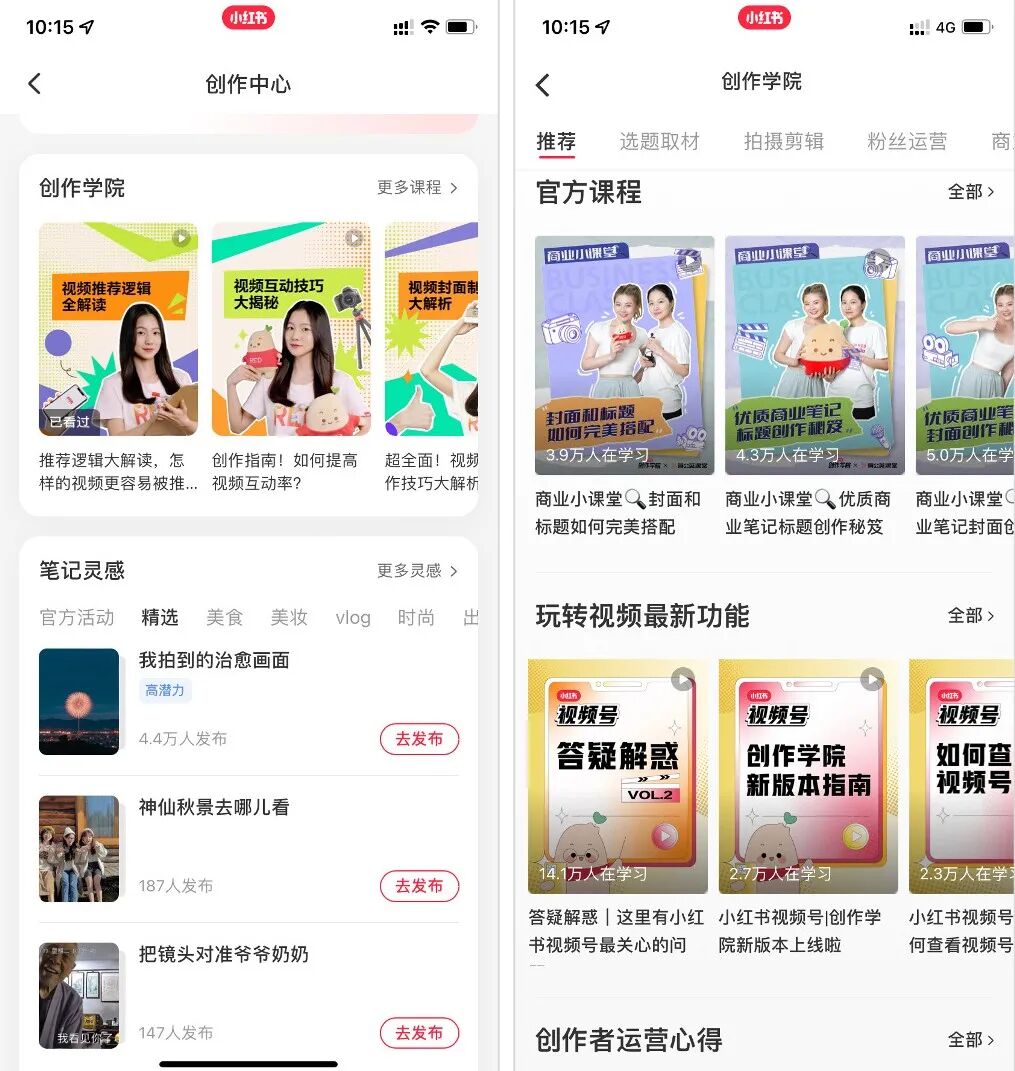Switch to the 选题取材 tab
The height and width of the screenshot is (1071, 1015).
point(659,141)
